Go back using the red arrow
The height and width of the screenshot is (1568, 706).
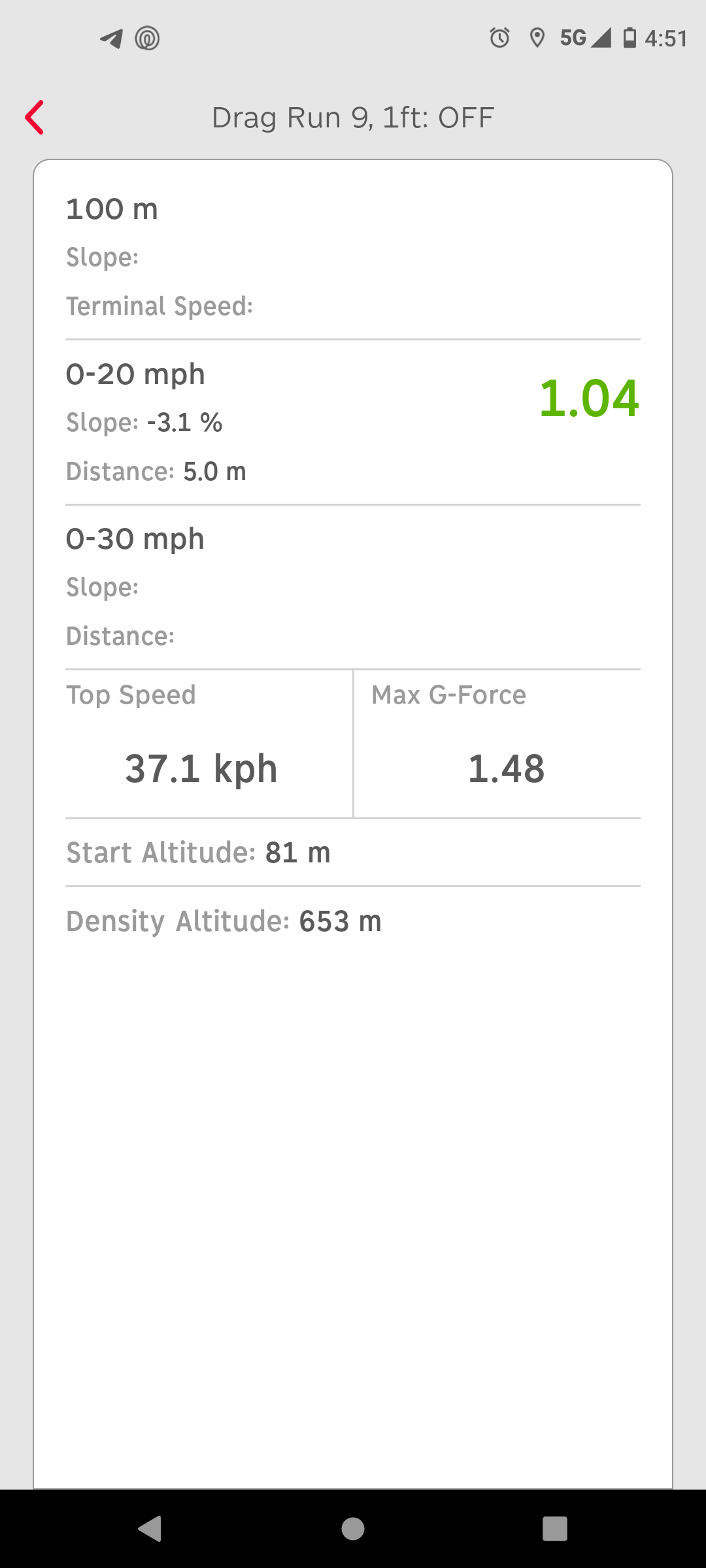[35, 118]
